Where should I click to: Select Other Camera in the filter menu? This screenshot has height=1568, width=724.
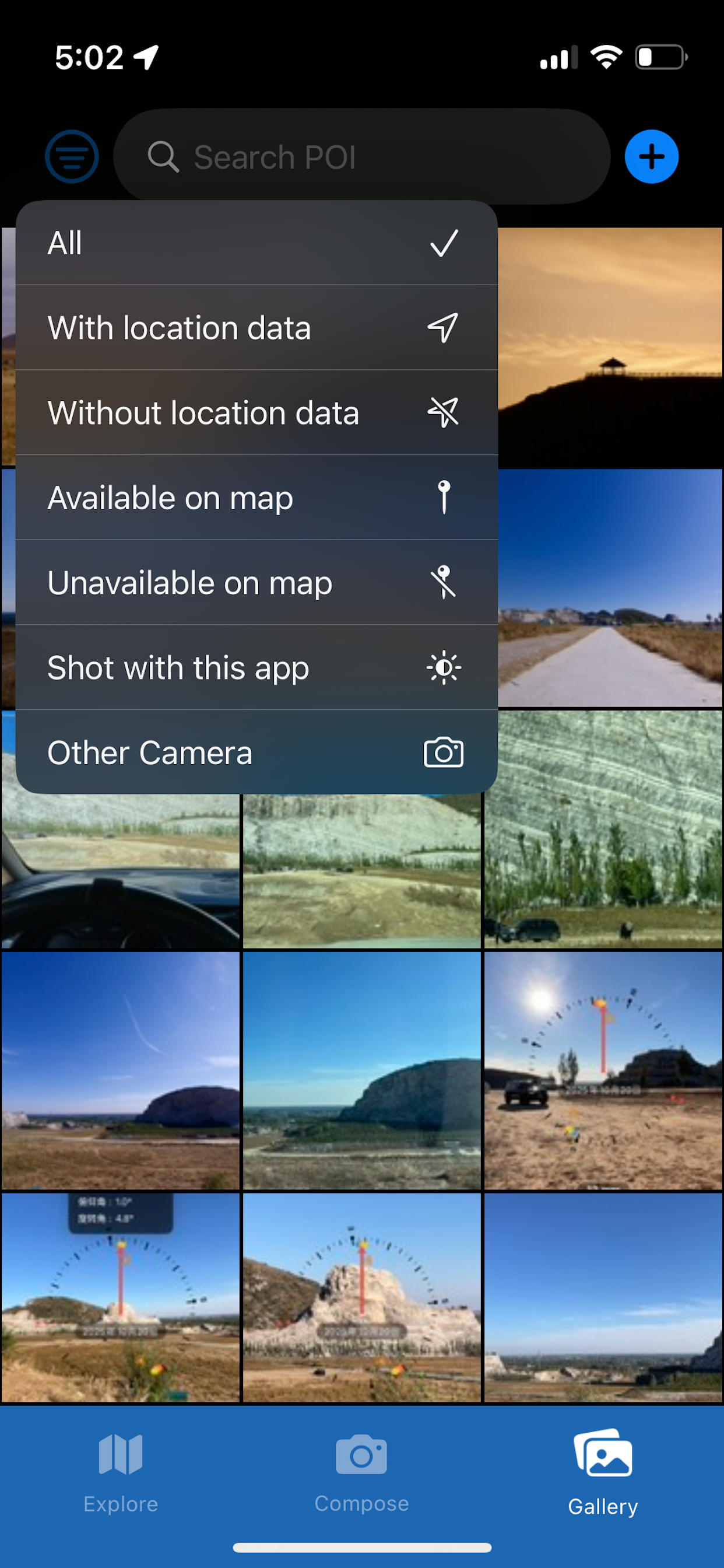point(150,752)
